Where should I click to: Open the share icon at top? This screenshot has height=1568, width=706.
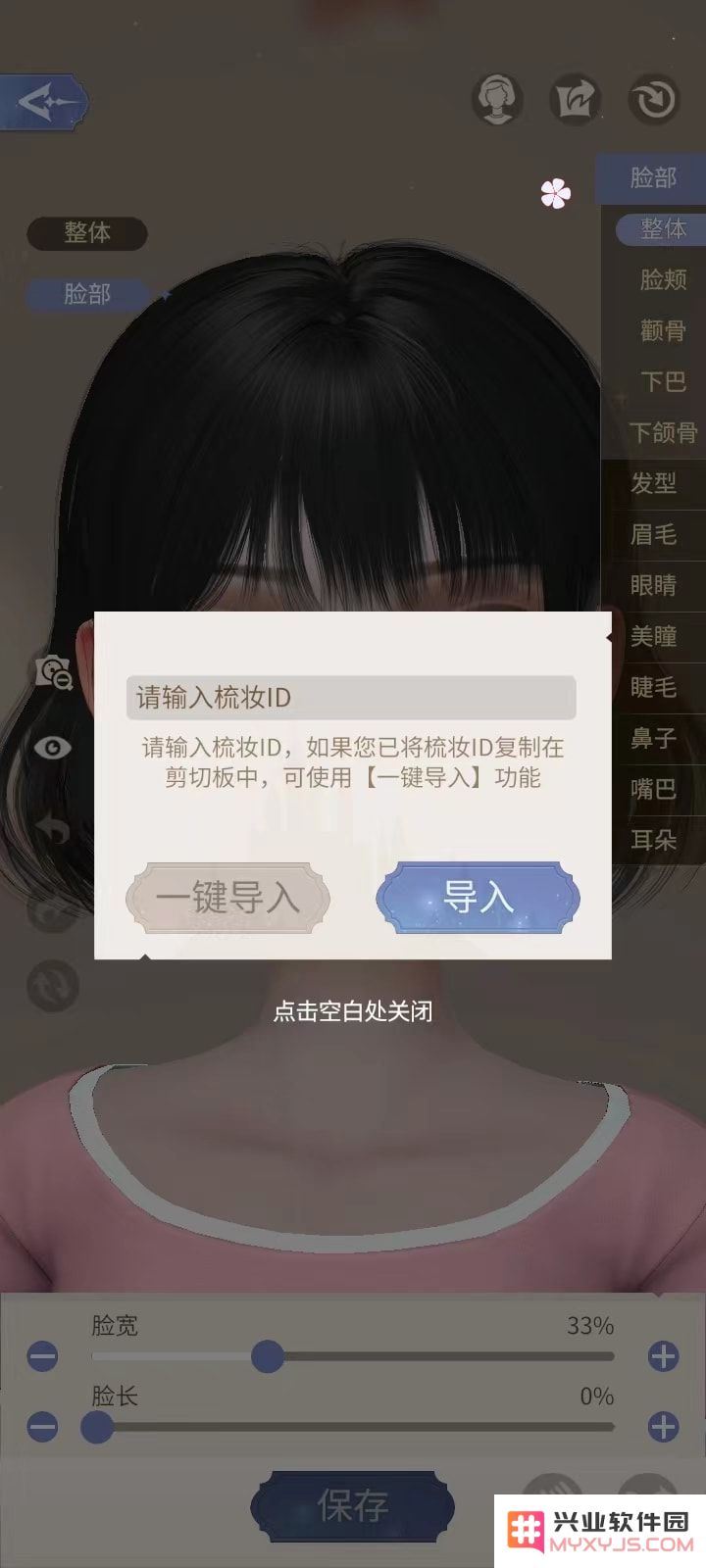coord(576,99)
